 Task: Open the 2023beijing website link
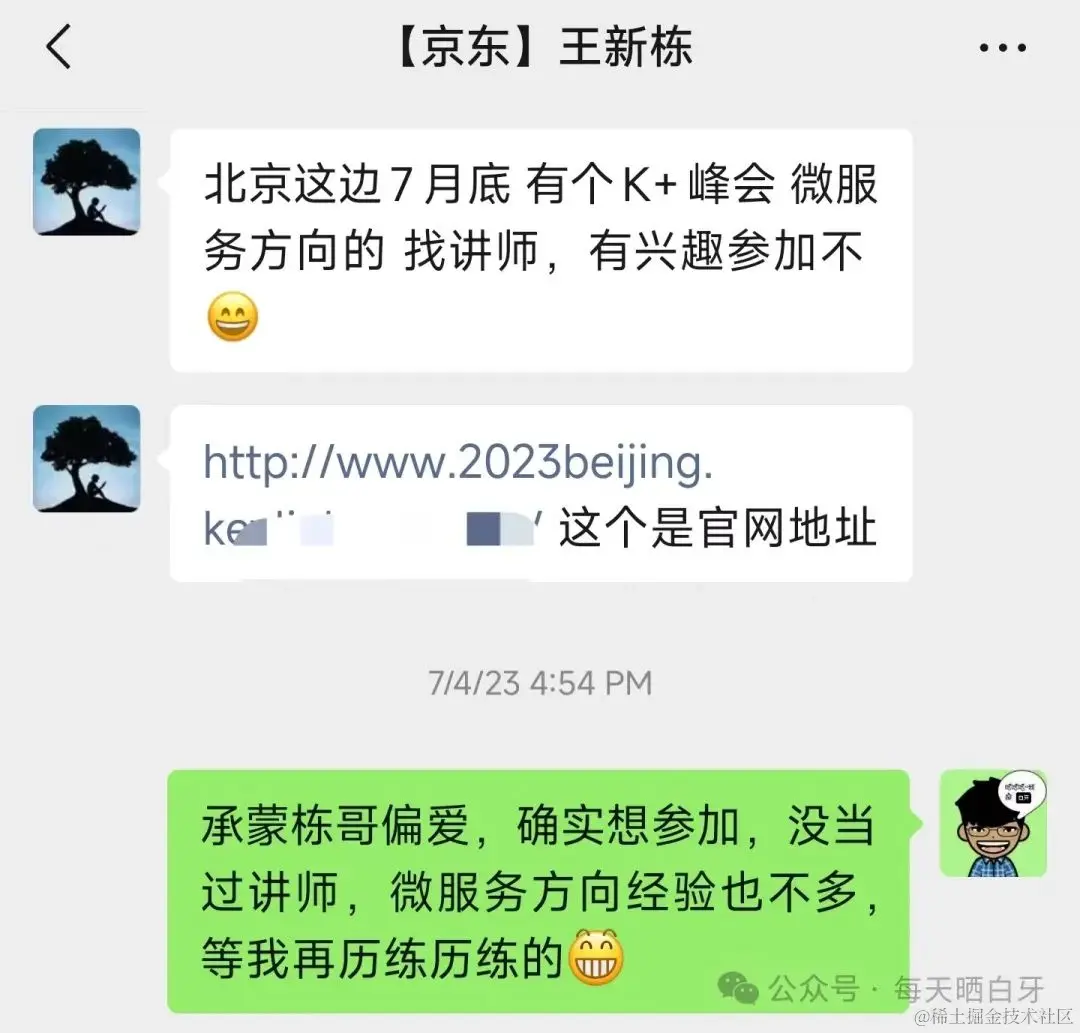(x=458, y=464)
